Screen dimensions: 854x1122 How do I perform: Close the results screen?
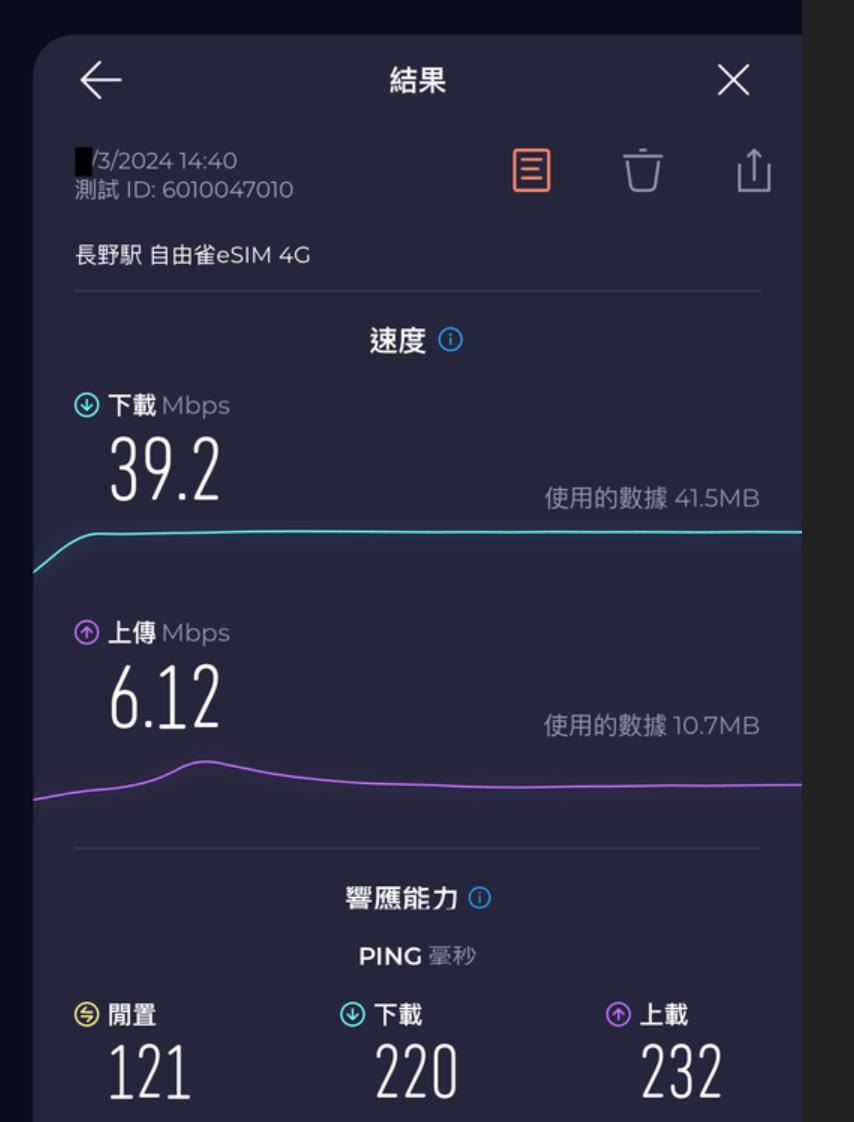tap(733, 82)
